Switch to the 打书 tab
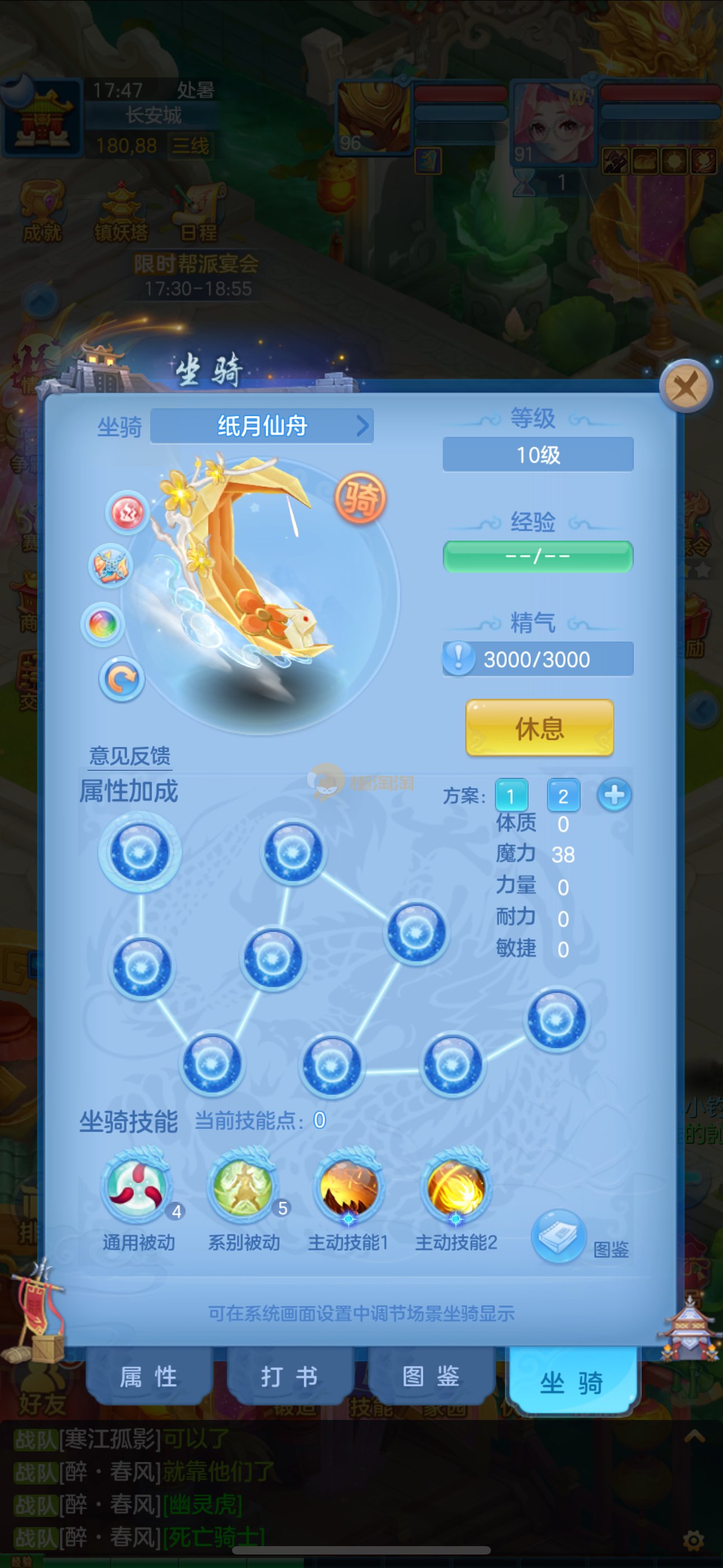This screenshot has width=723, height=1568. coord(289,1377)
